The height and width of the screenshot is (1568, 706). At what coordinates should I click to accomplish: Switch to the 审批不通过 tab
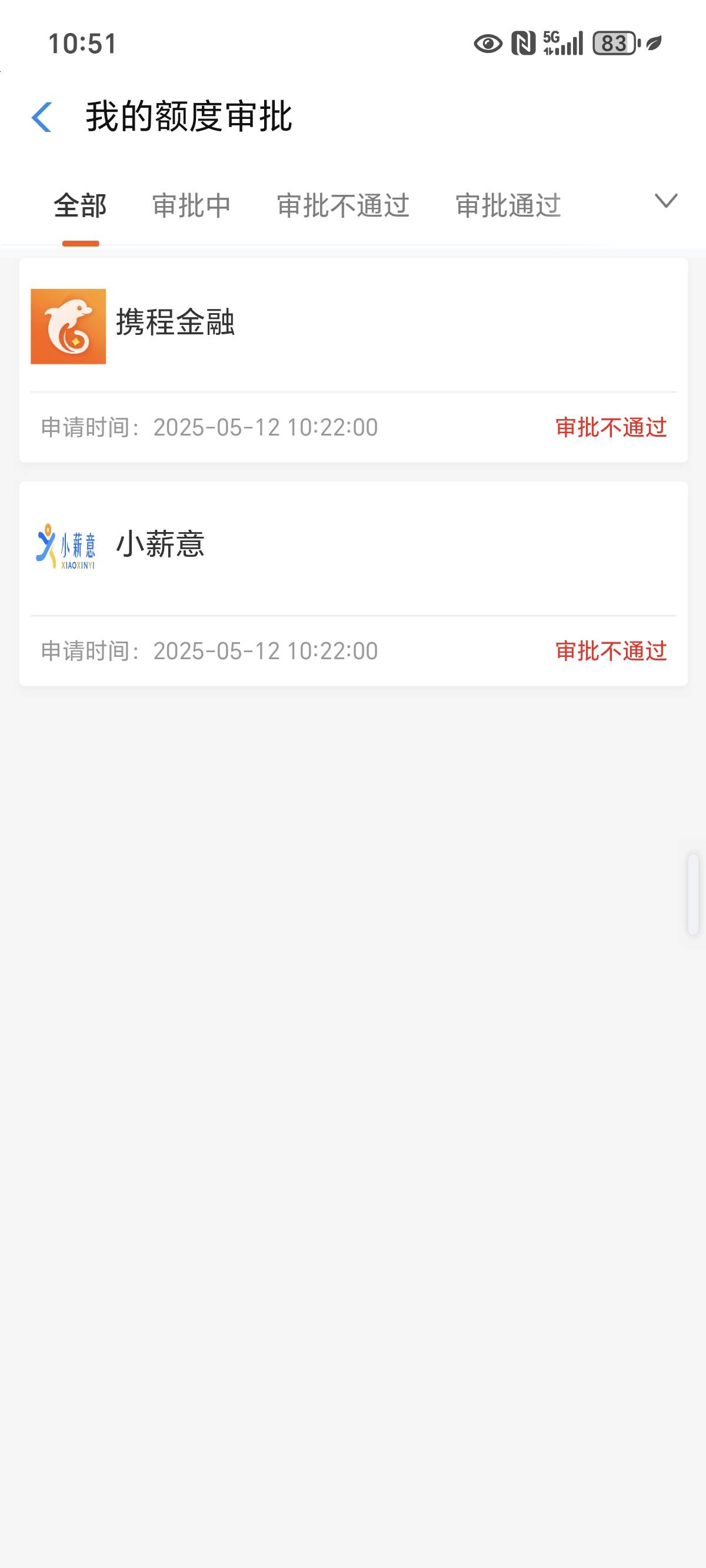[x=343, y=206]
